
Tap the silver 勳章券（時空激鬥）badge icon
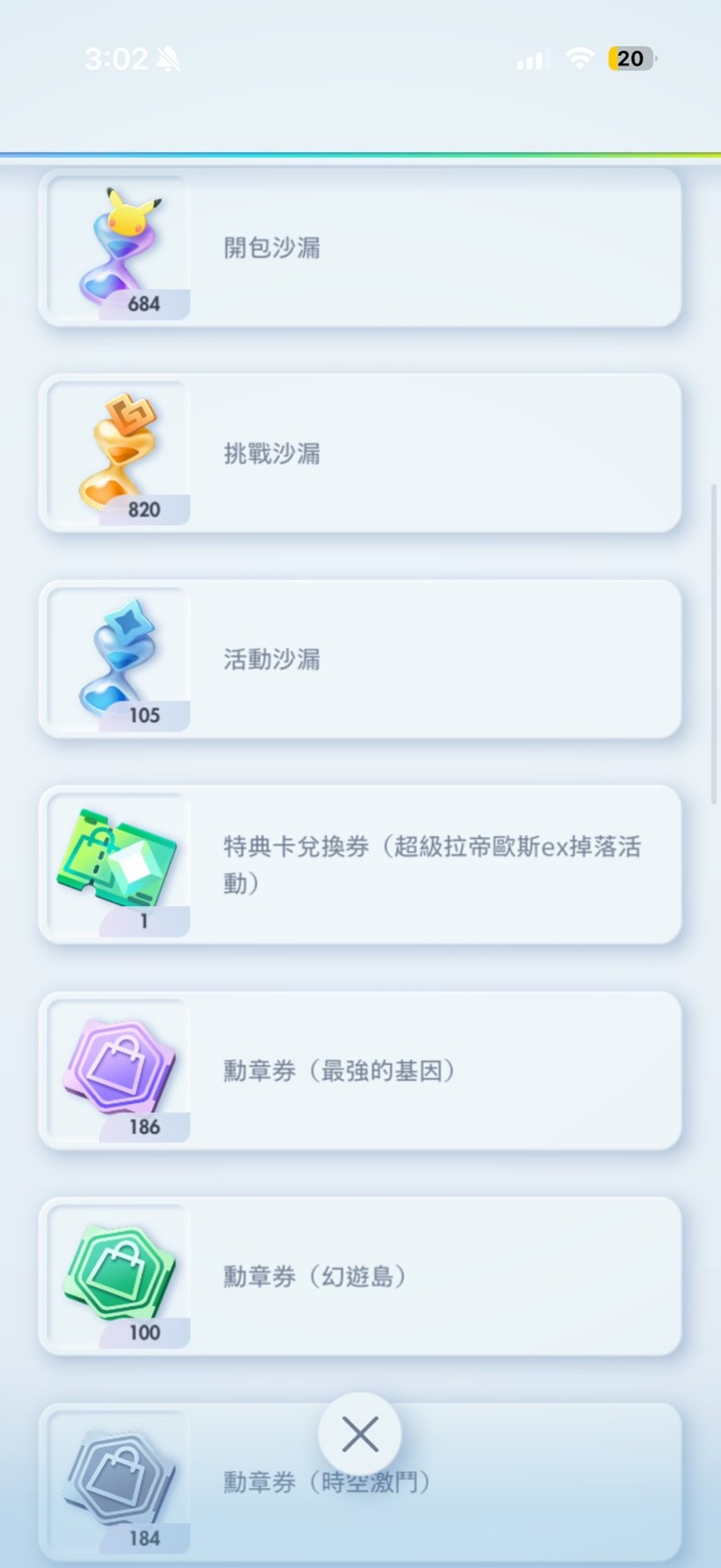pyautogui.click(x=117, y=1477)
